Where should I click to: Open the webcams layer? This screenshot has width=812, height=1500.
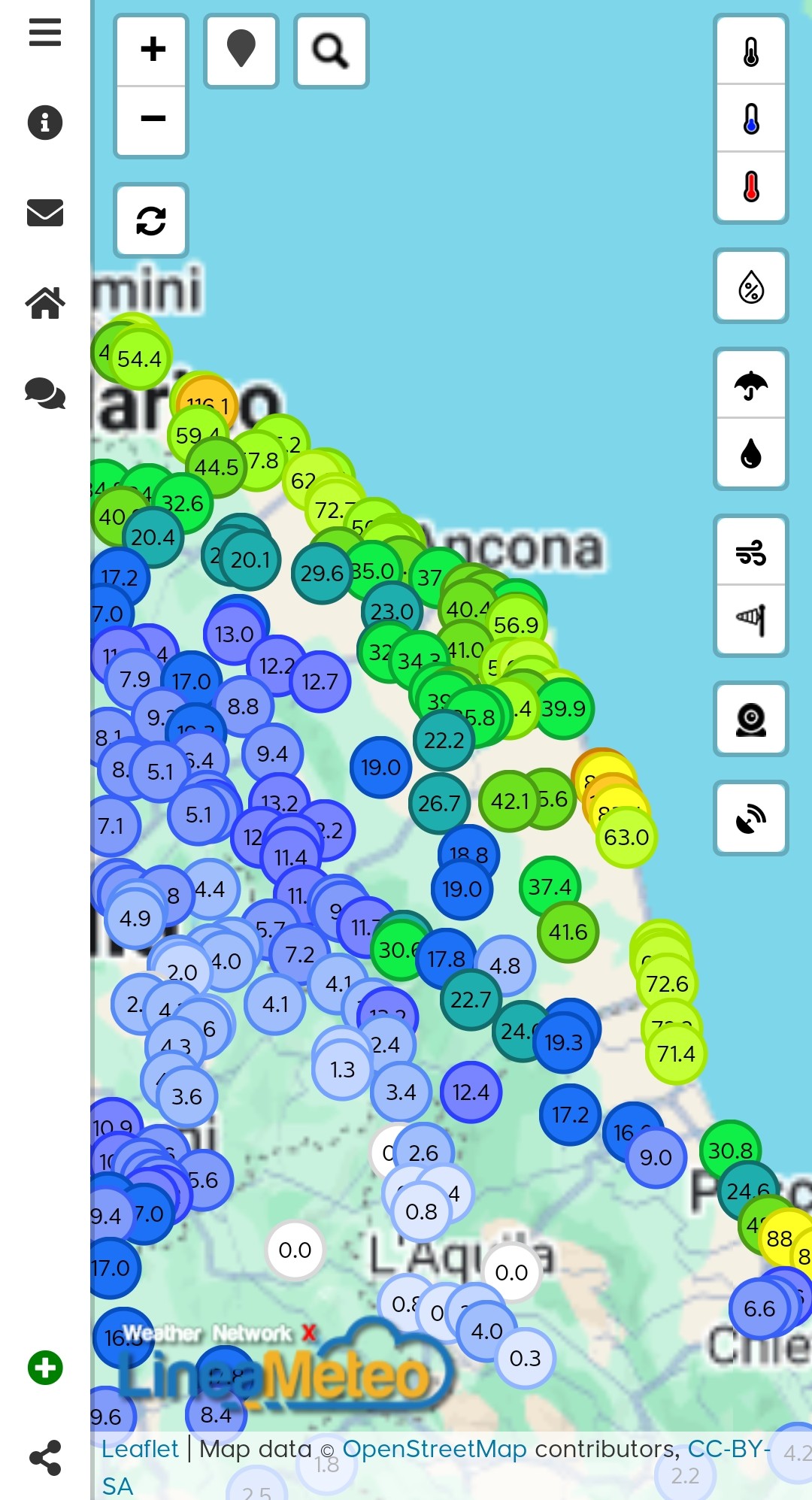pyautogui.click(x=751, y=720)
